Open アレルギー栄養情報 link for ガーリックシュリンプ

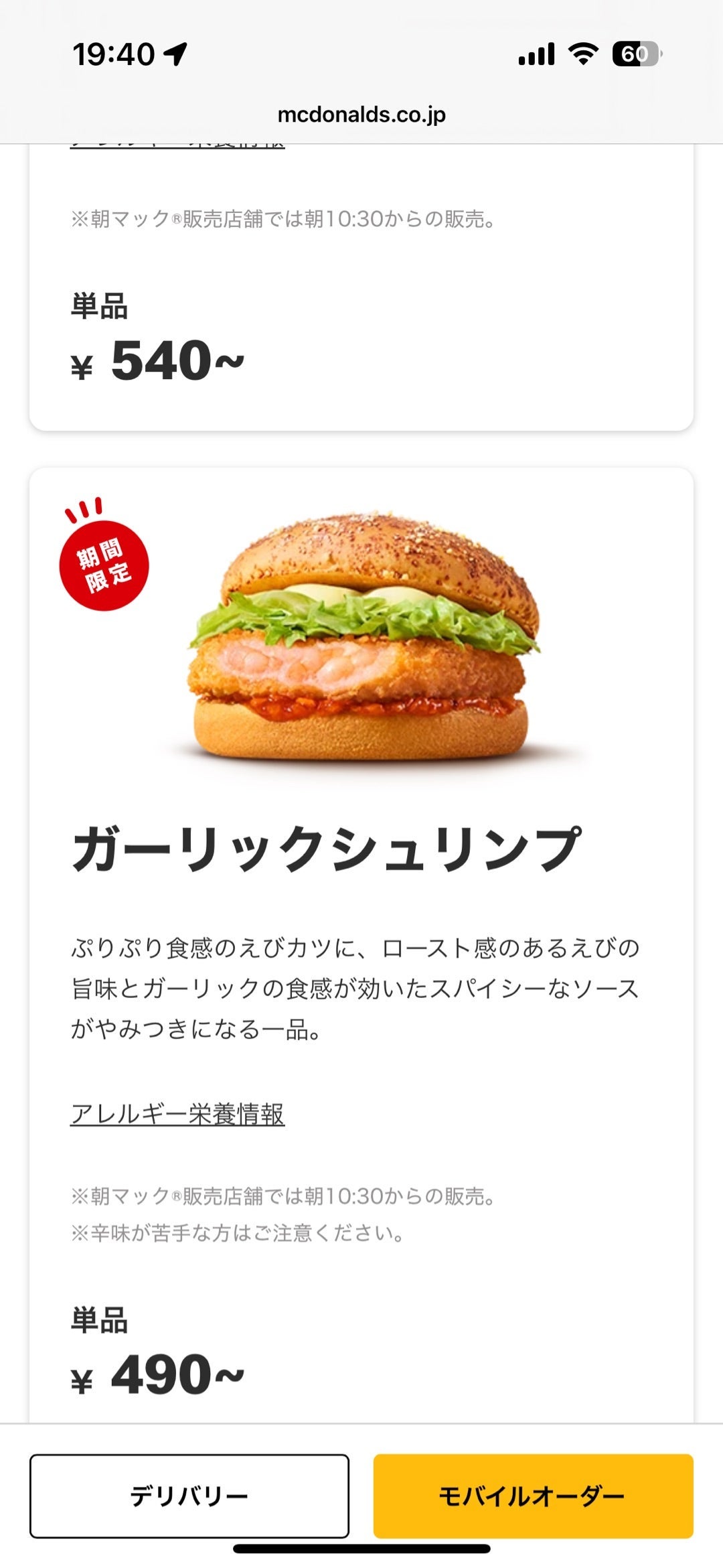[x=177, y=1114]
